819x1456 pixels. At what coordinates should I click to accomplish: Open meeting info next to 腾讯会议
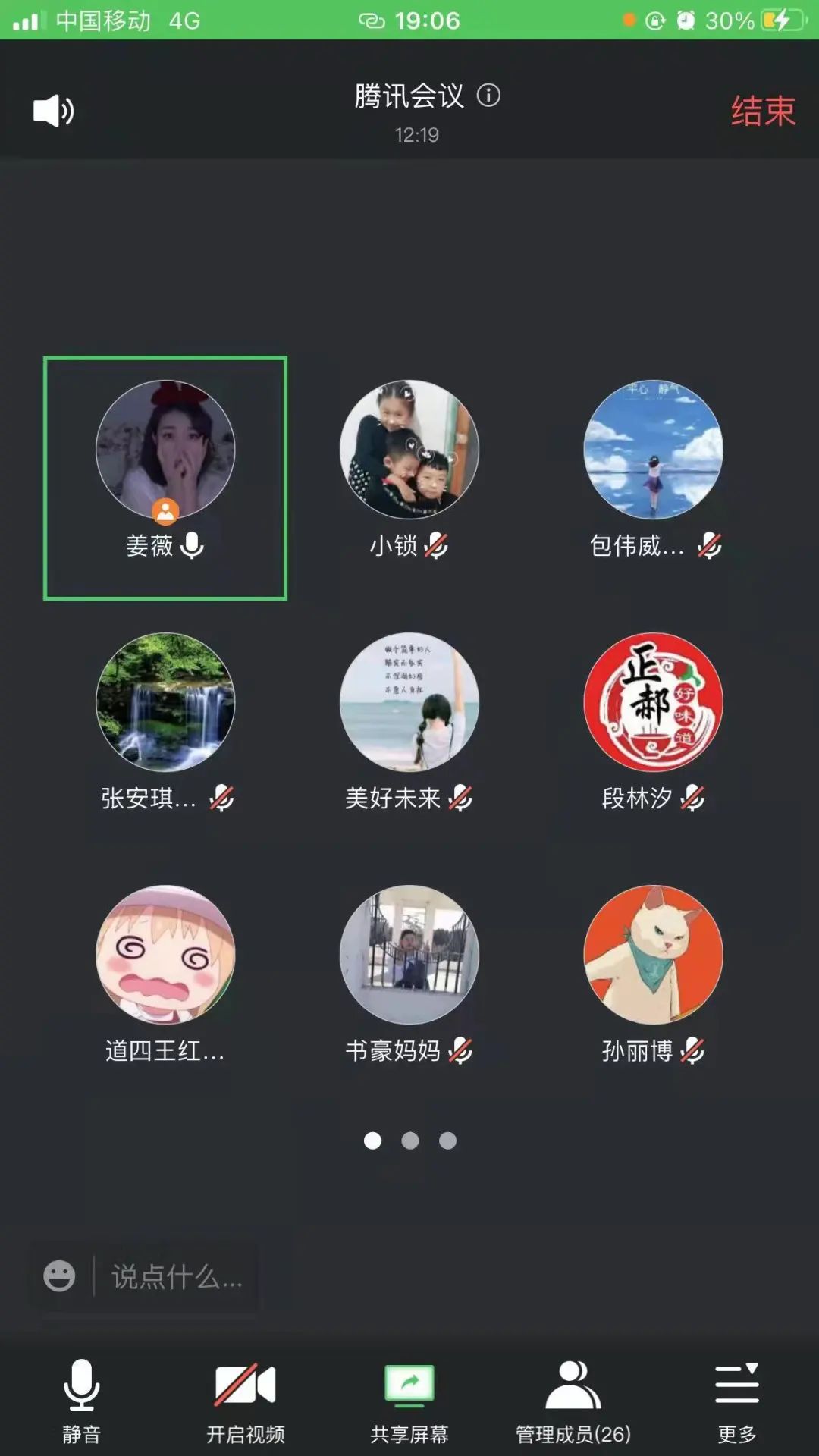[x=488, y=96]
